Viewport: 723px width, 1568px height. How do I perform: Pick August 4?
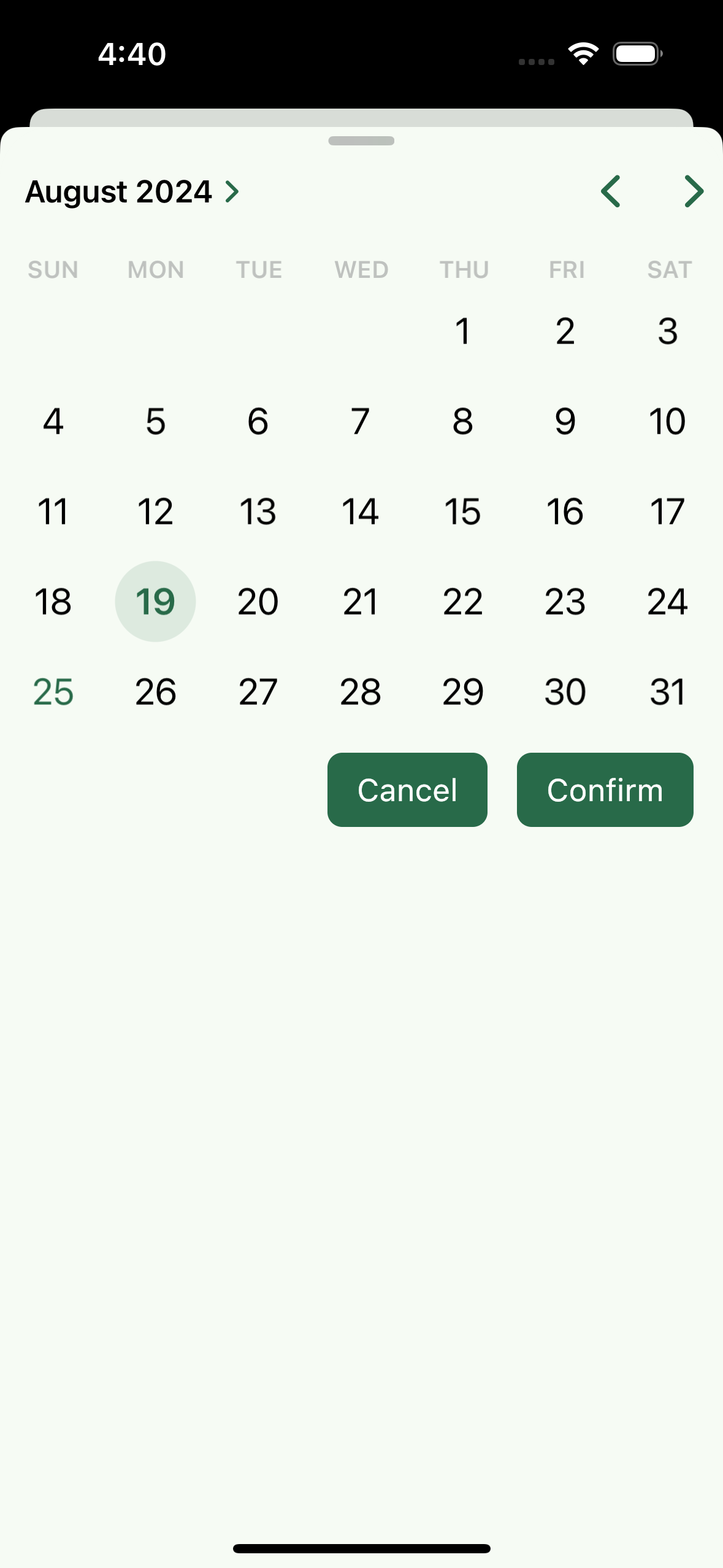pos(53,421)
